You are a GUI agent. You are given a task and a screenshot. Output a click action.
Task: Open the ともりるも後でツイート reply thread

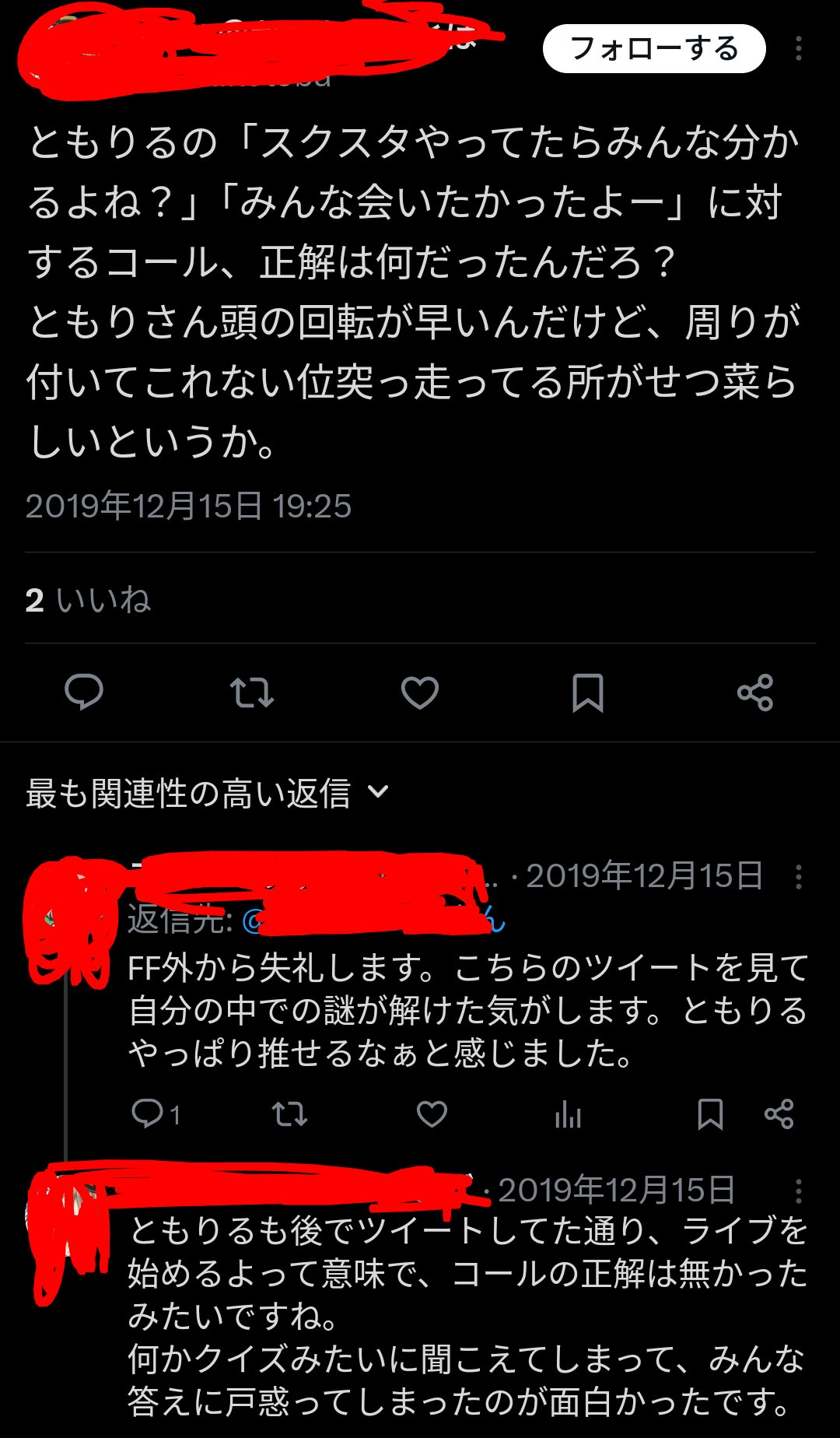pyautogui.click(x=467, y=1315)
